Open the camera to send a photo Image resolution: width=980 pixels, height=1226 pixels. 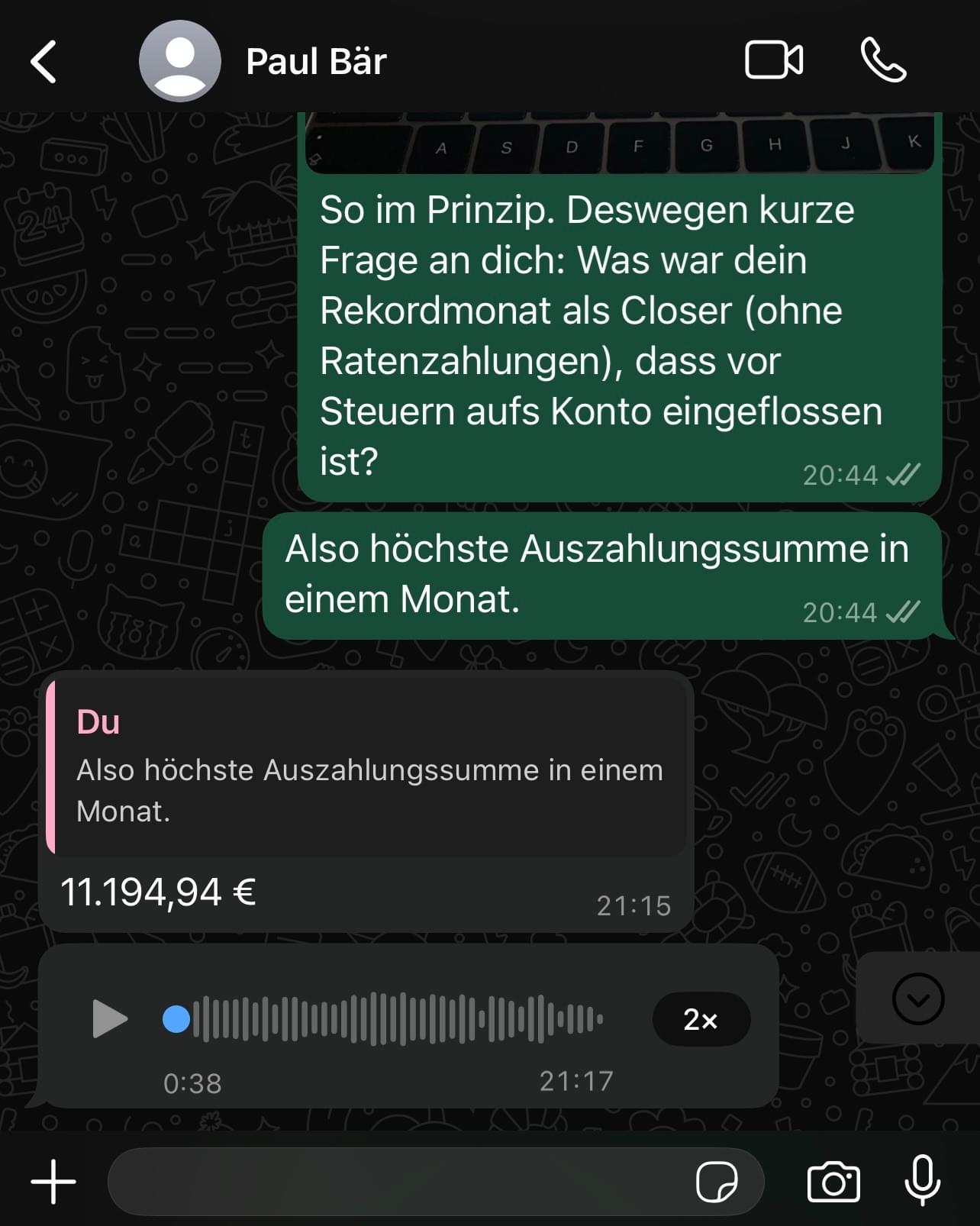pos(833,1182)
